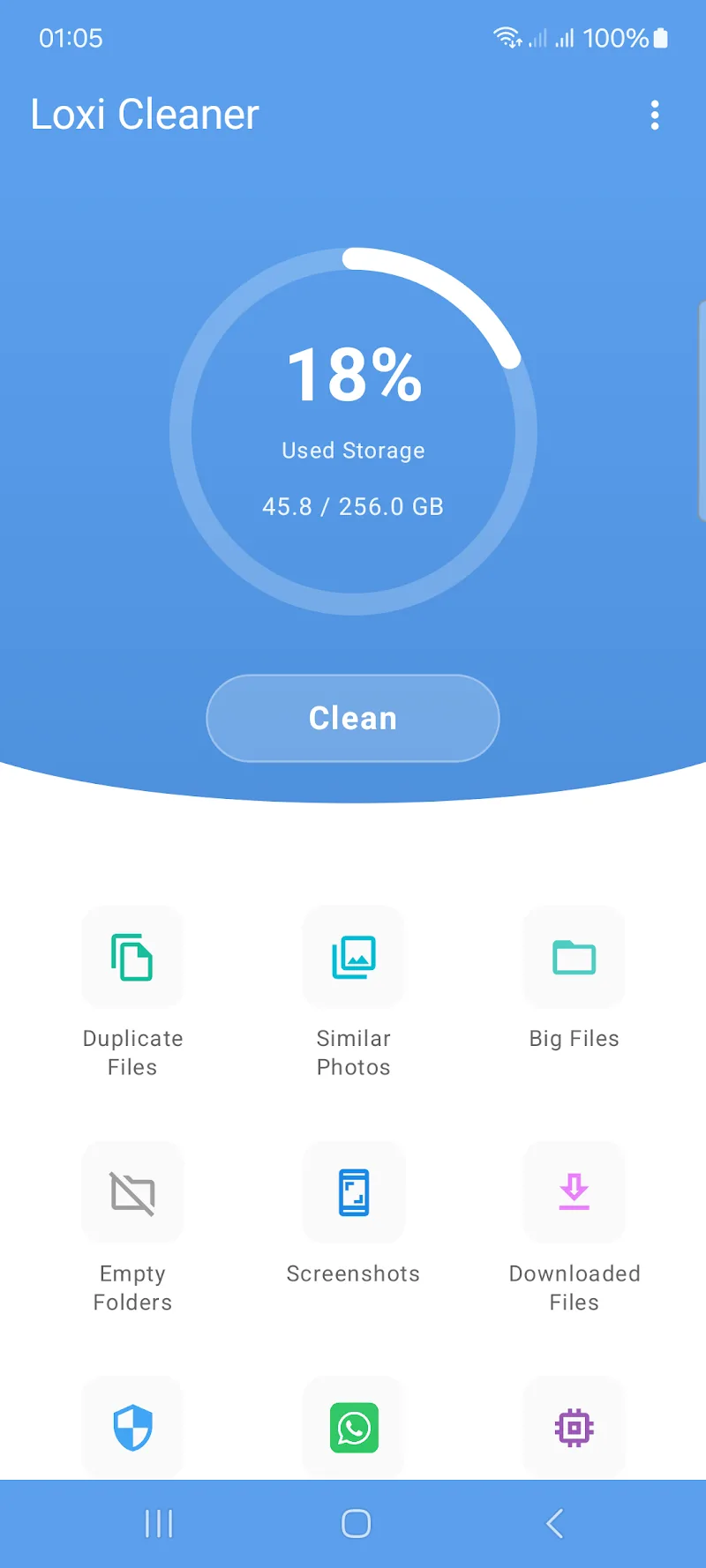
Task: Open the Similar Photos tool
Action: pyautogui.click(x=353, y=958)
